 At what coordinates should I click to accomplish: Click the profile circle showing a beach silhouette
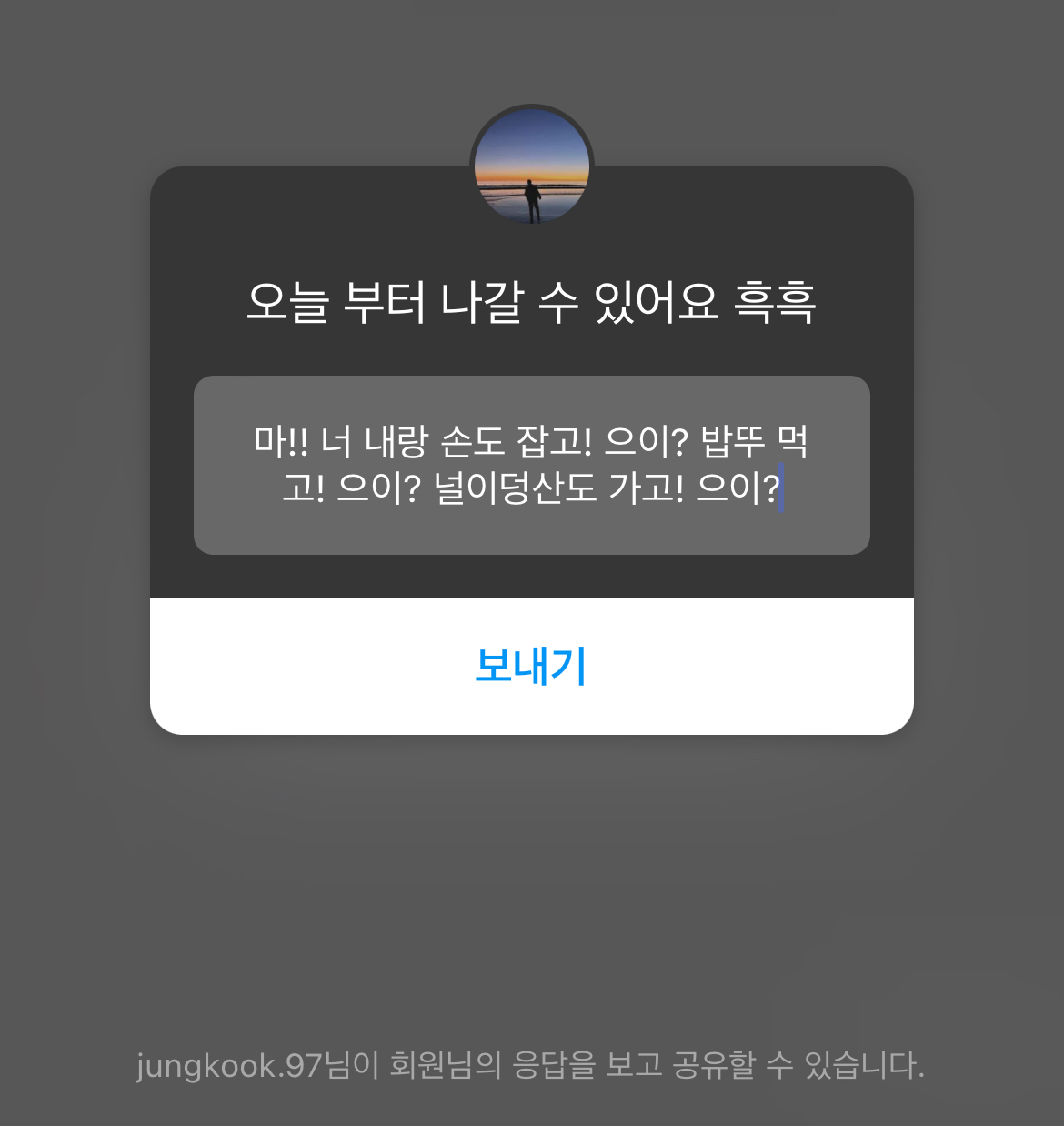tap(531, 166)
